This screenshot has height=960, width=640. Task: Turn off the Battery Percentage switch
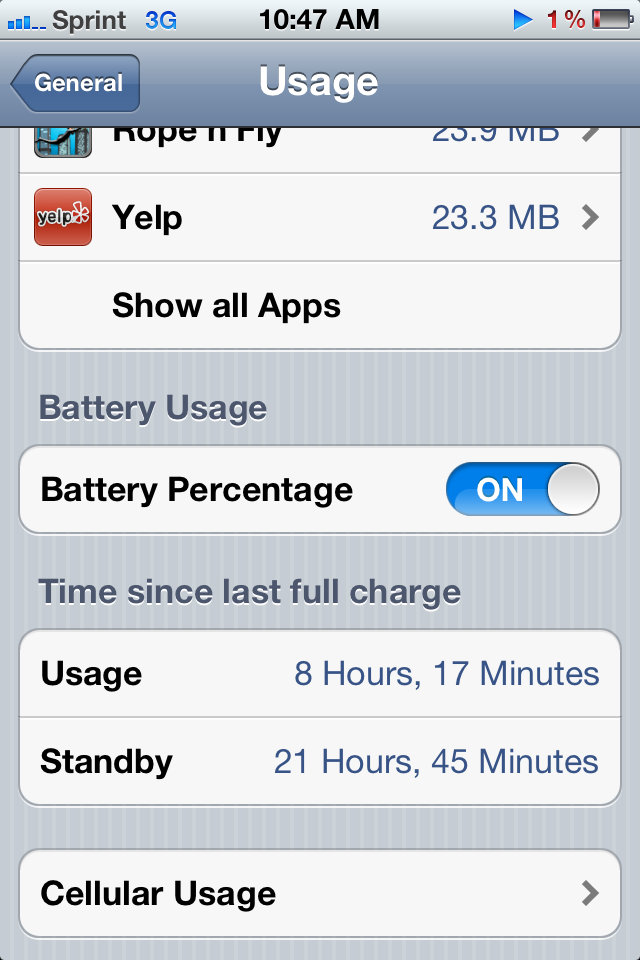coord(522,490)
